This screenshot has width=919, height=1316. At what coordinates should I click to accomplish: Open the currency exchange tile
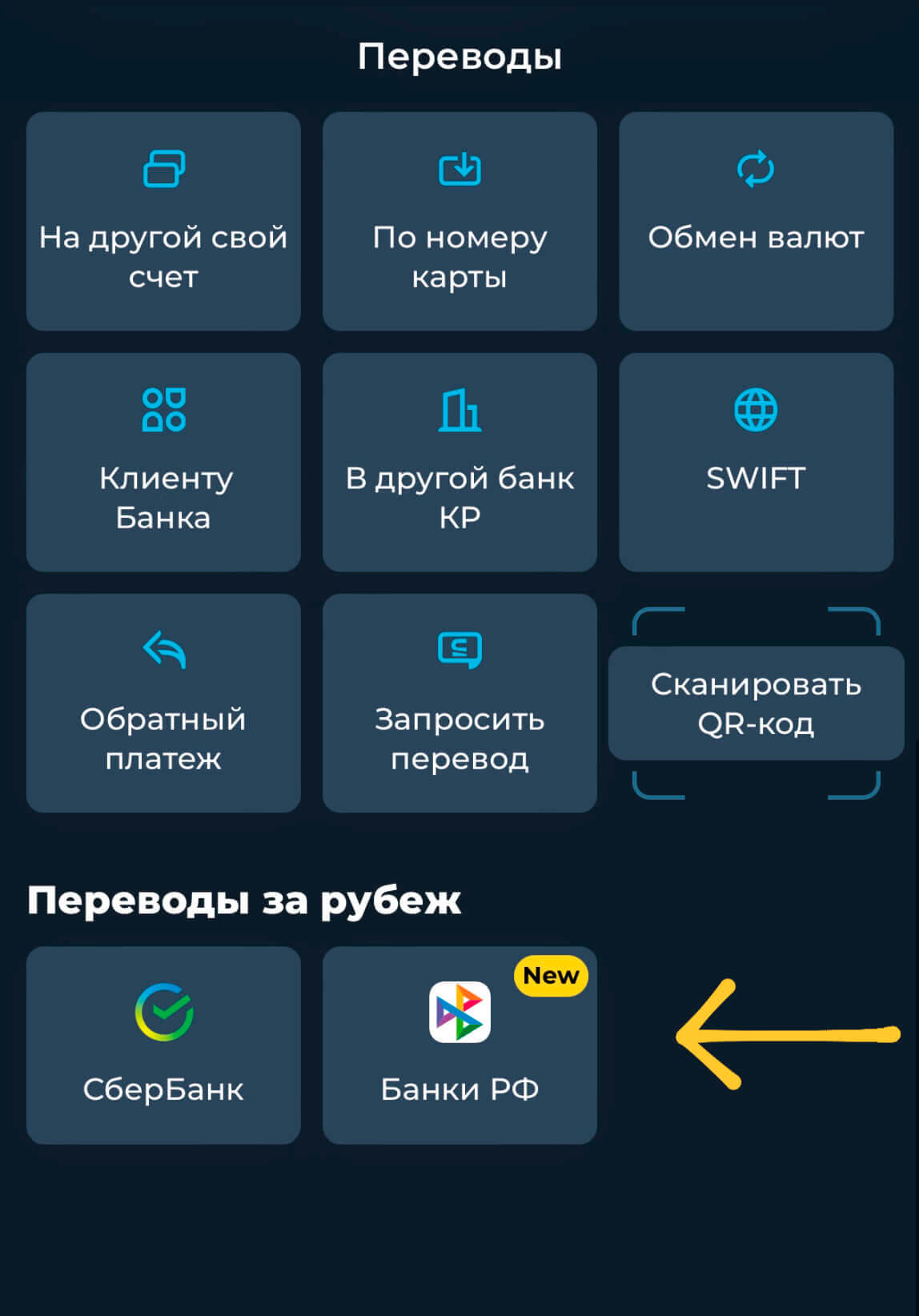tap(756, 221)
